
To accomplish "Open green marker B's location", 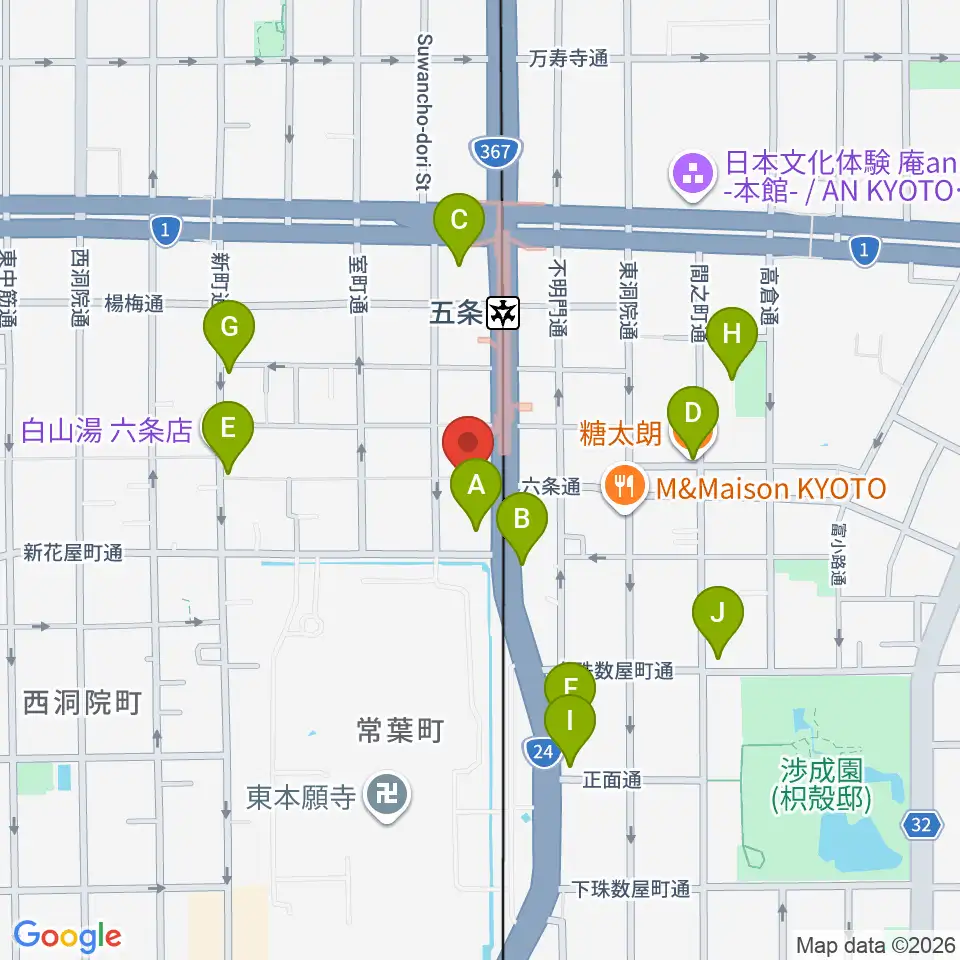I will (x=521, y=520).
